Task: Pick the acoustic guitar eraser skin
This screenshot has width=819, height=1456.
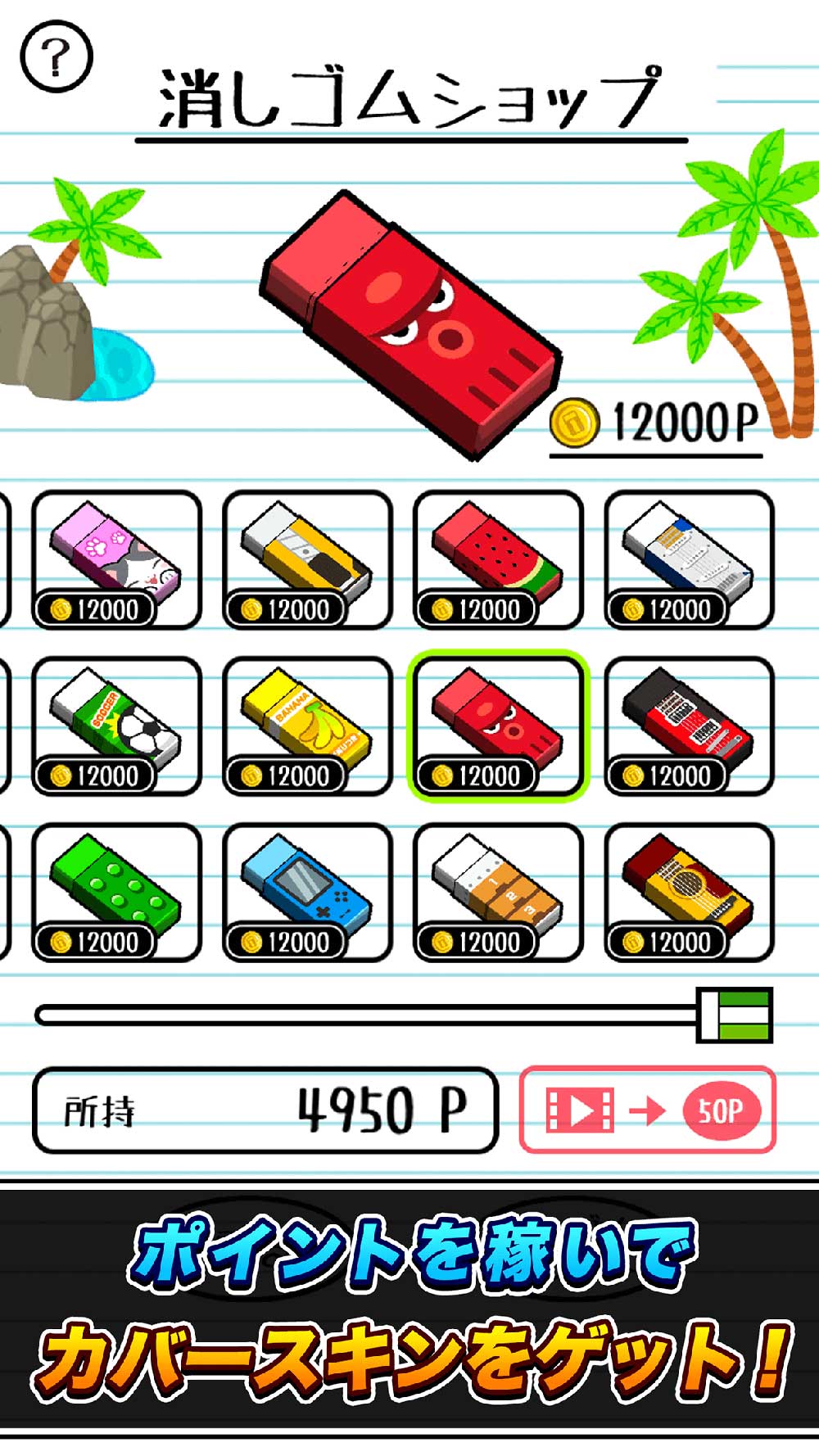Action: (x=689, y=893)
